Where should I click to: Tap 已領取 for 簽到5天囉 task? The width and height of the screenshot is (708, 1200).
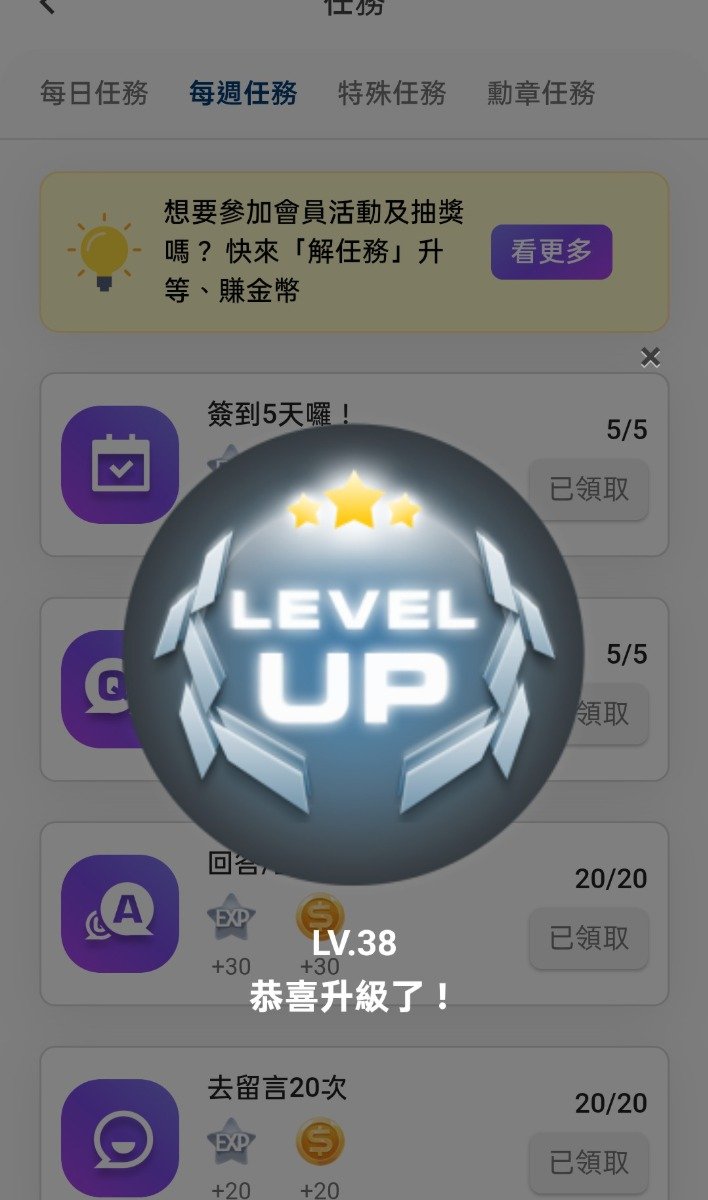click(589, 489)
